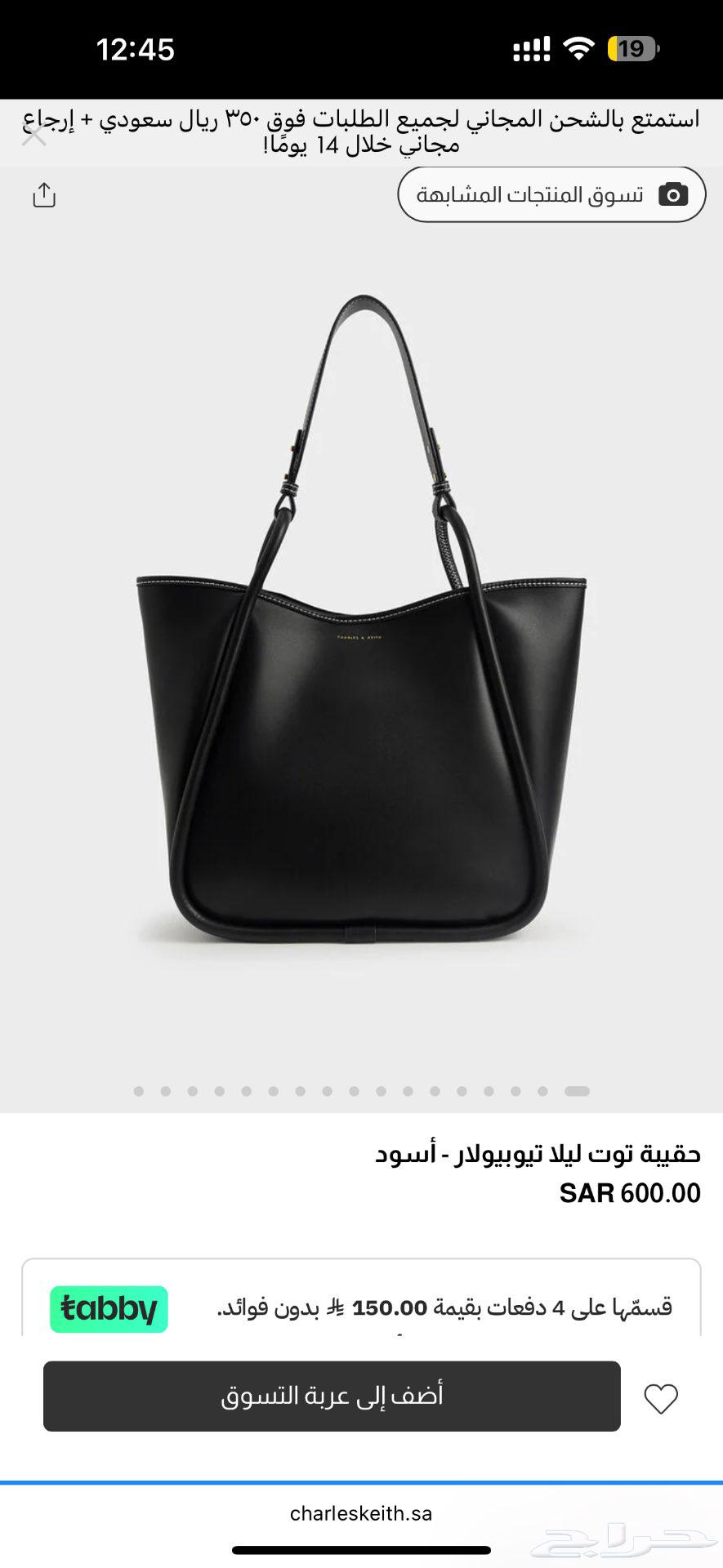Tap the camera icon for visual search

click(x=672, y=194)
